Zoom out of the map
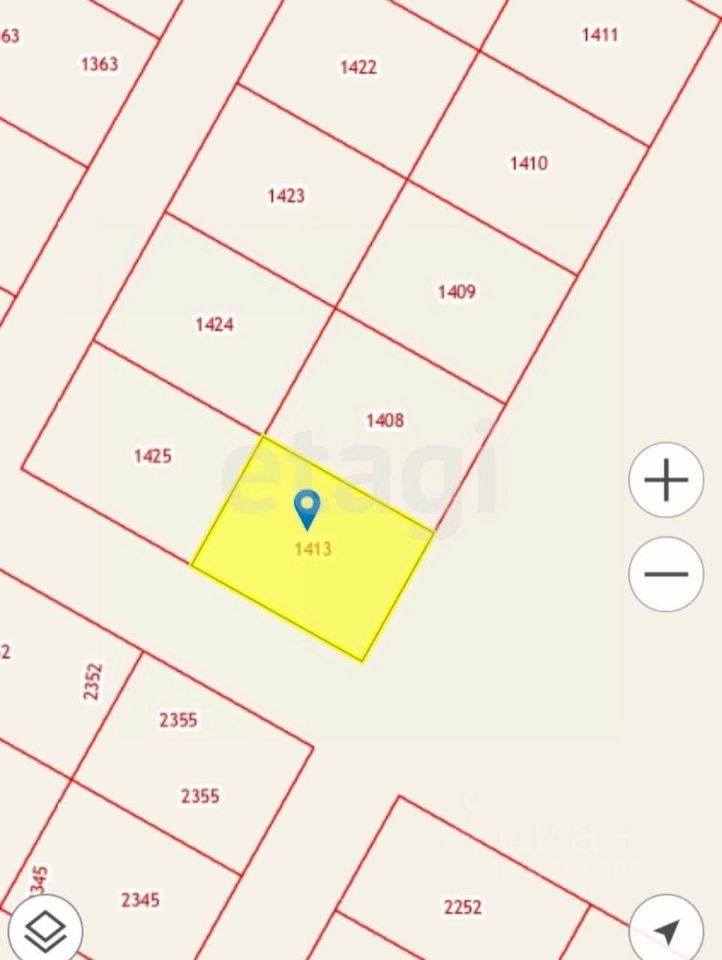The height and width of the screenshot is (960, 722). point(666,574)
